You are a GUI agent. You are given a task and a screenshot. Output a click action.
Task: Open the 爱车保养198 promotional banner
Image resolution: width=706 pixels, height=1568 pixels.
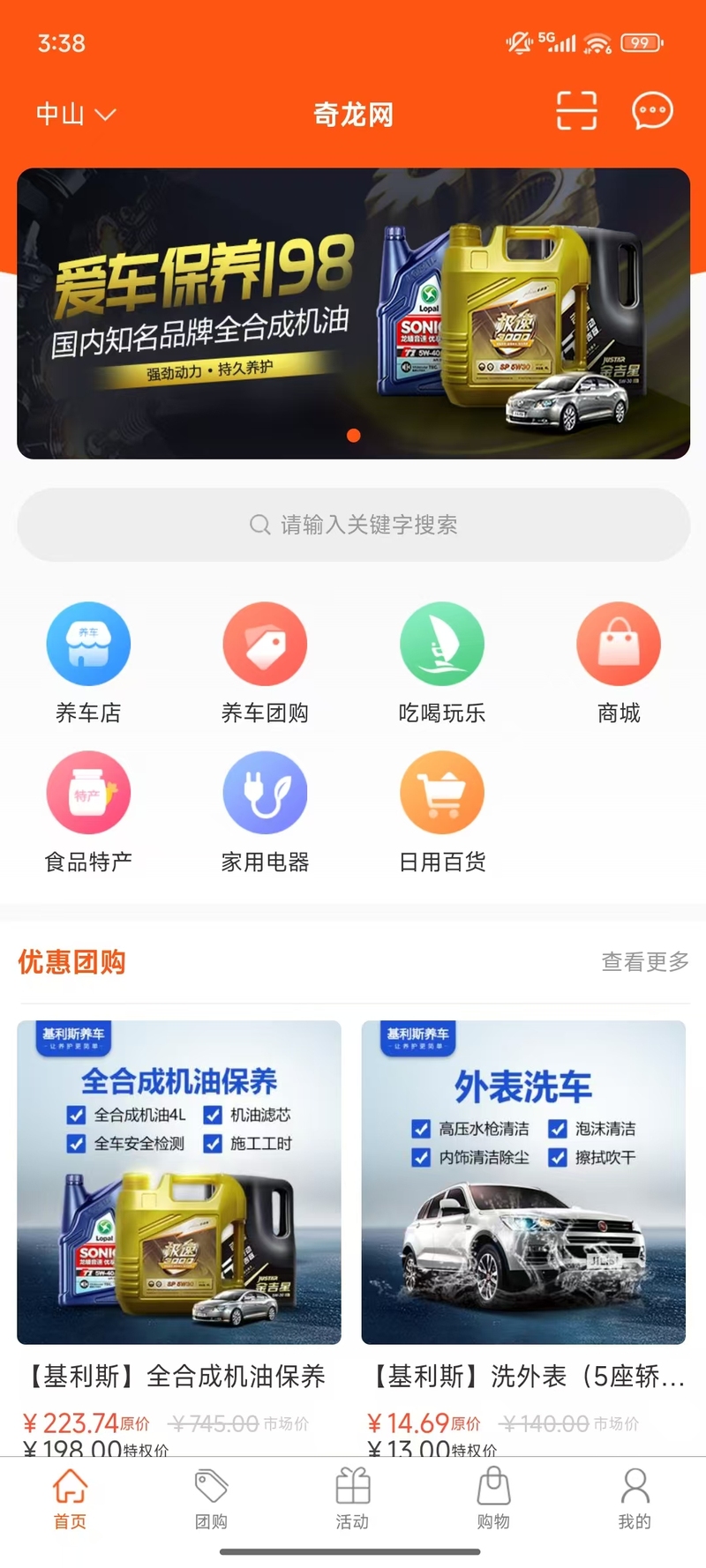(353, 313)
